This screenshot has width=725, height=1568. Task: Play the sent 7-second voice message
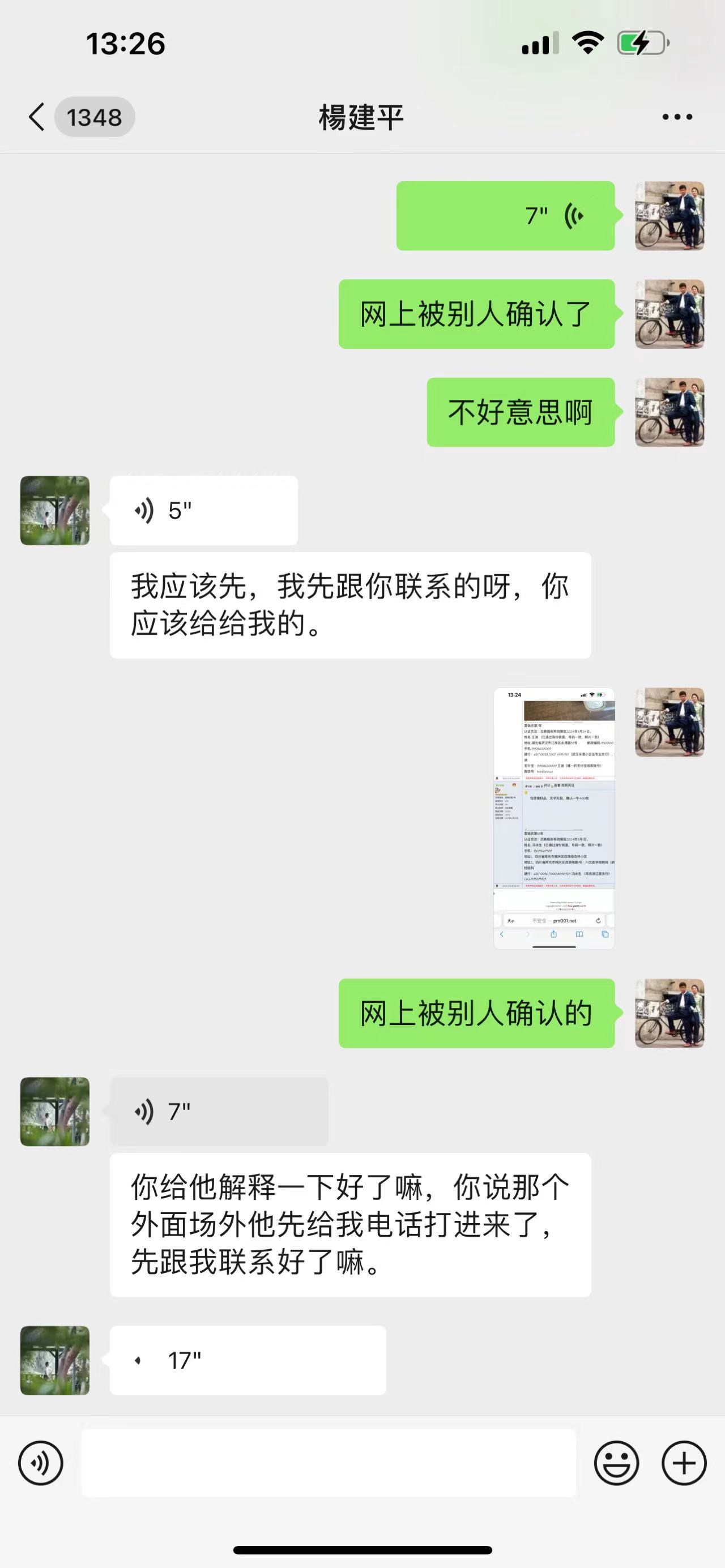[505, 216]
